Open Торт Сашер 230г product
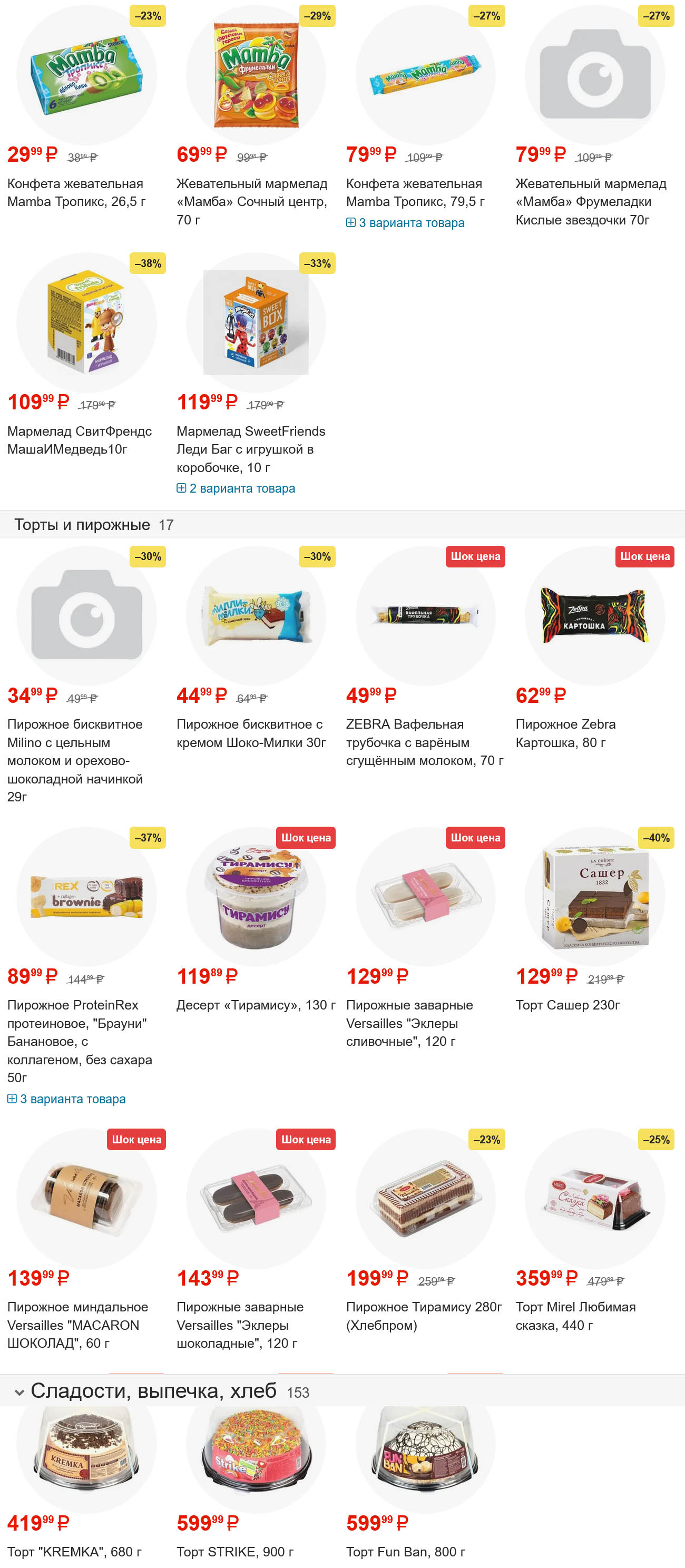 [567, 1005]
